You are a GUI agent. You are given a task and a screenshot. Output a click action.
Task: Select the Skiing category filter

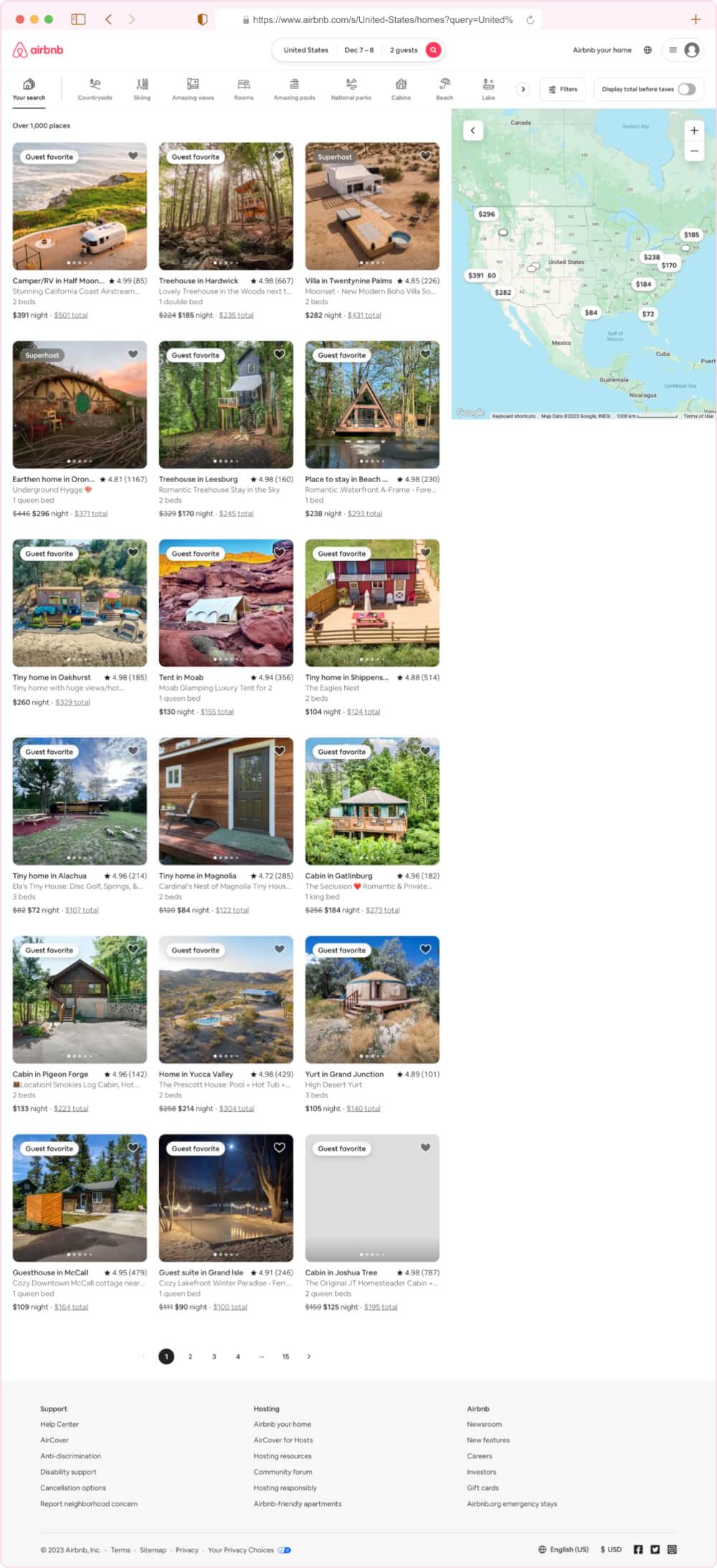pyautogui.click(x=141, y=89)
